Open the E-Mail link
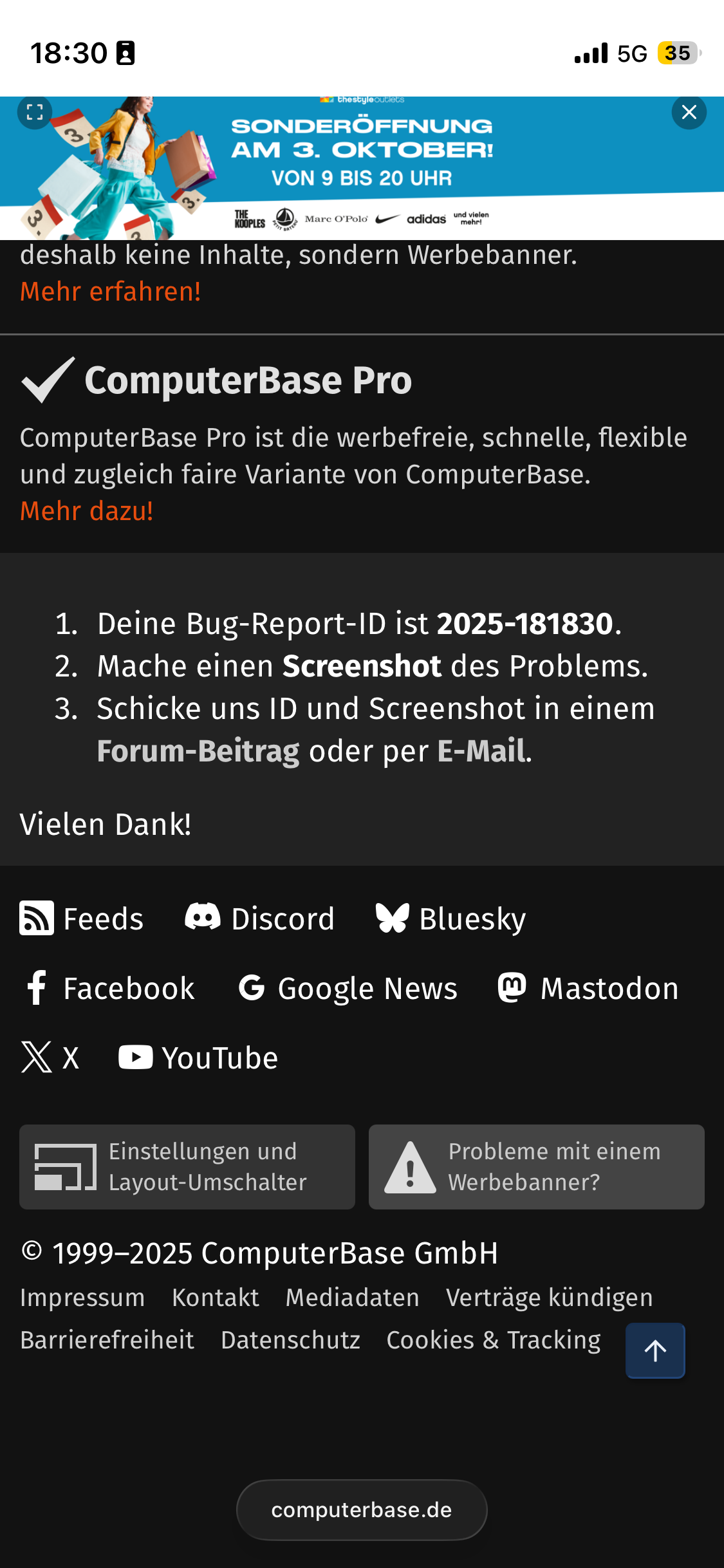Screen dimensions: 724x1568 point(481,751)
